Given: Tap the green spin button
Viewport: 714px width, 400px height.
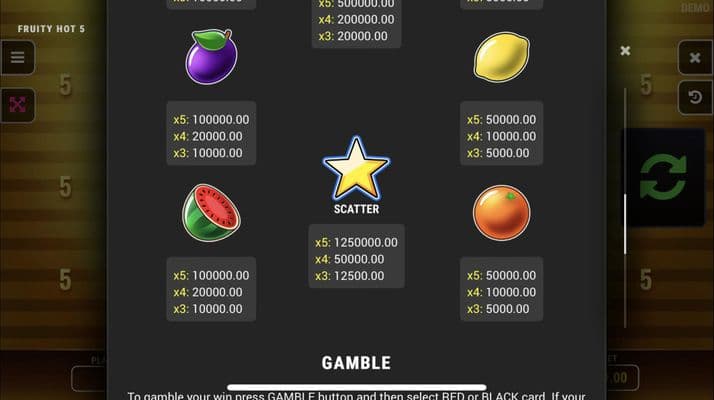Looking at the screenshot, I should point(662,177).
